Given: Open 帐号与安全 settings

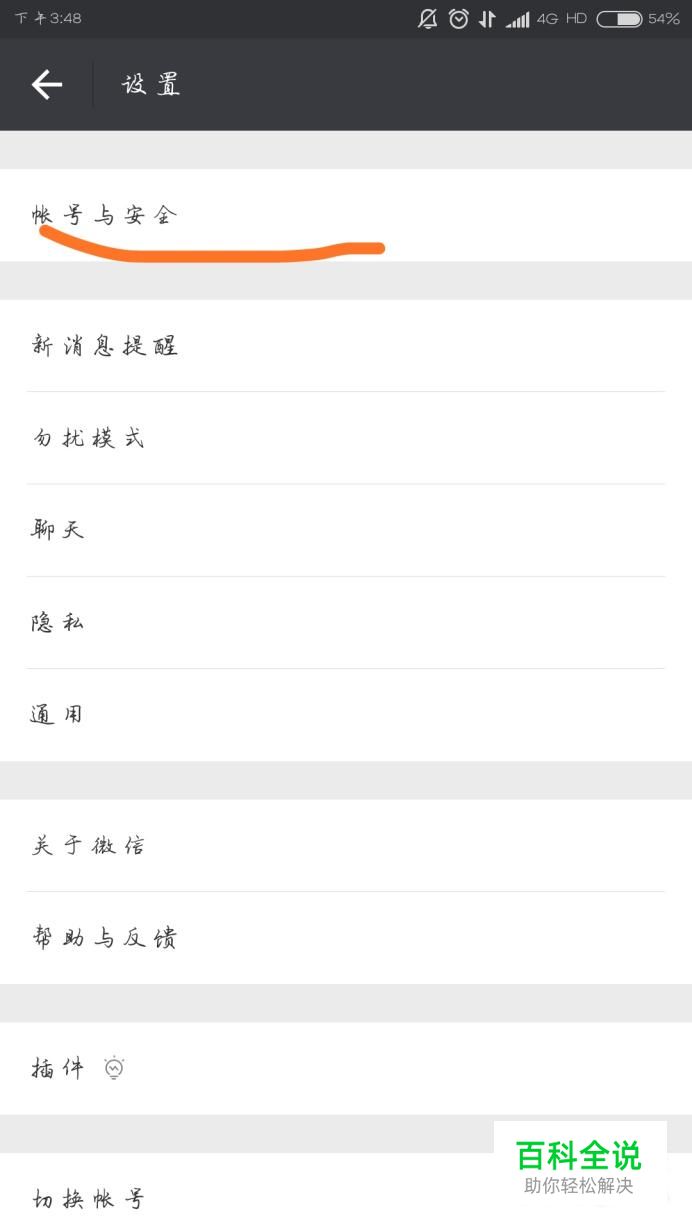Looking at the screenshot, I should [346, 215].
